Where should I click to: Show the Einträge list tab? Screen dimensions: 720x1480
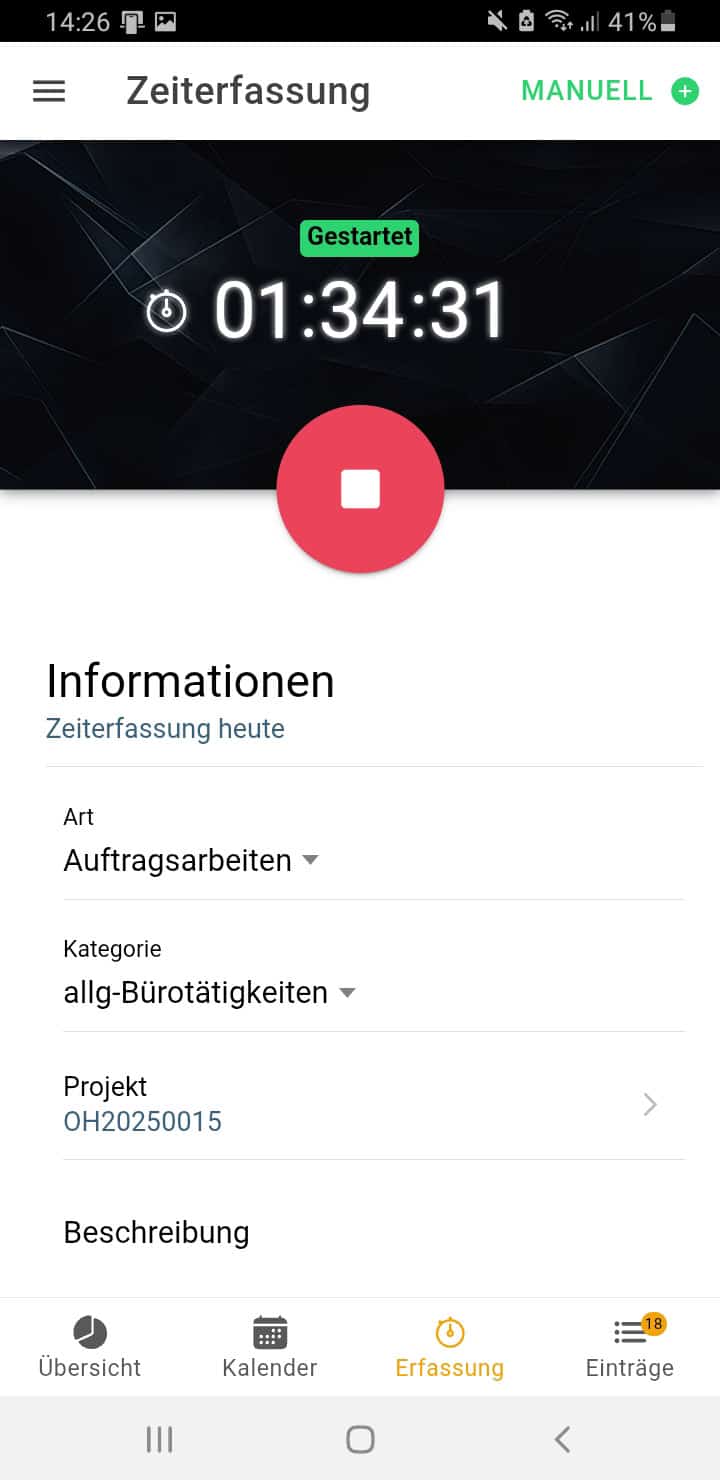[630, 1347]
